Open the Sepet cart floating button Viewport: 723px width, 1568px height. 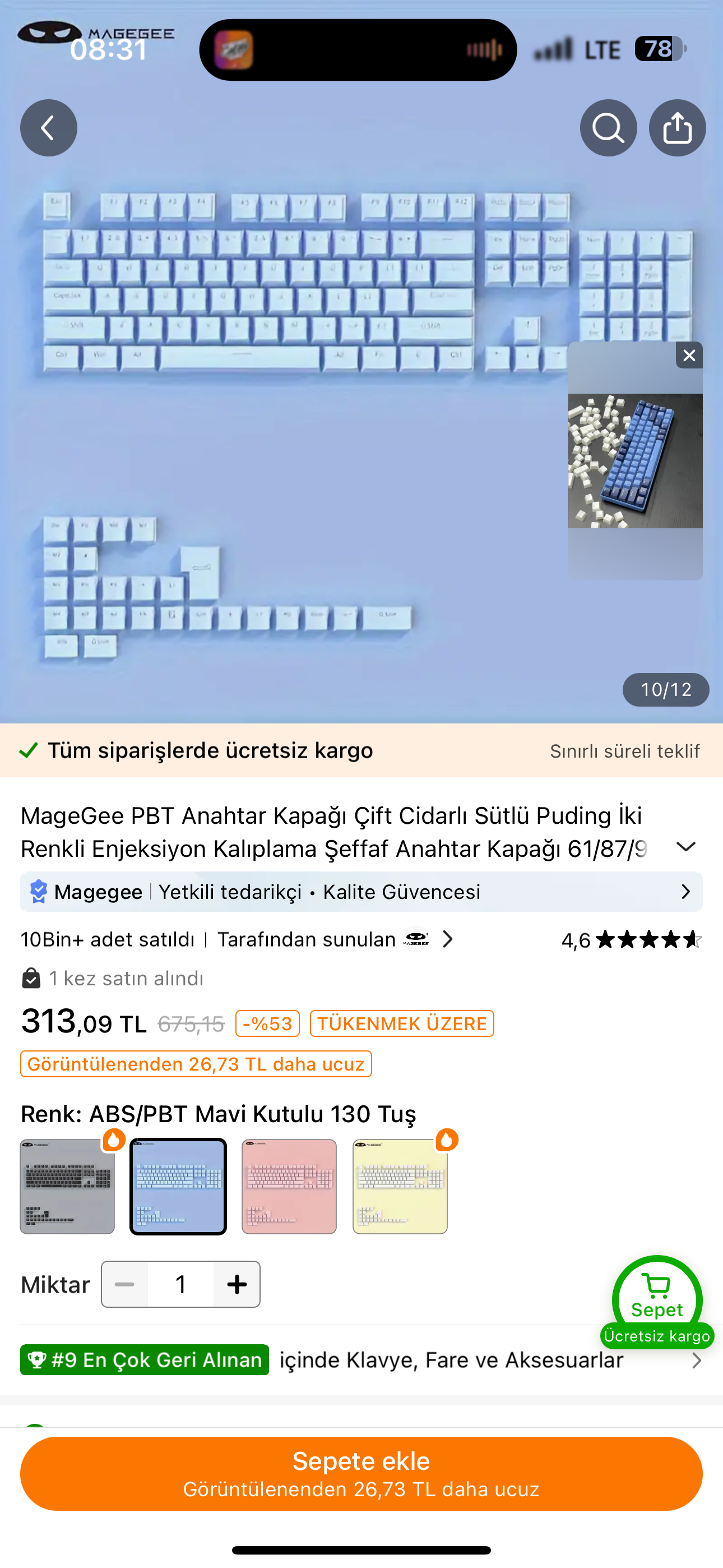coord(657,1299)
